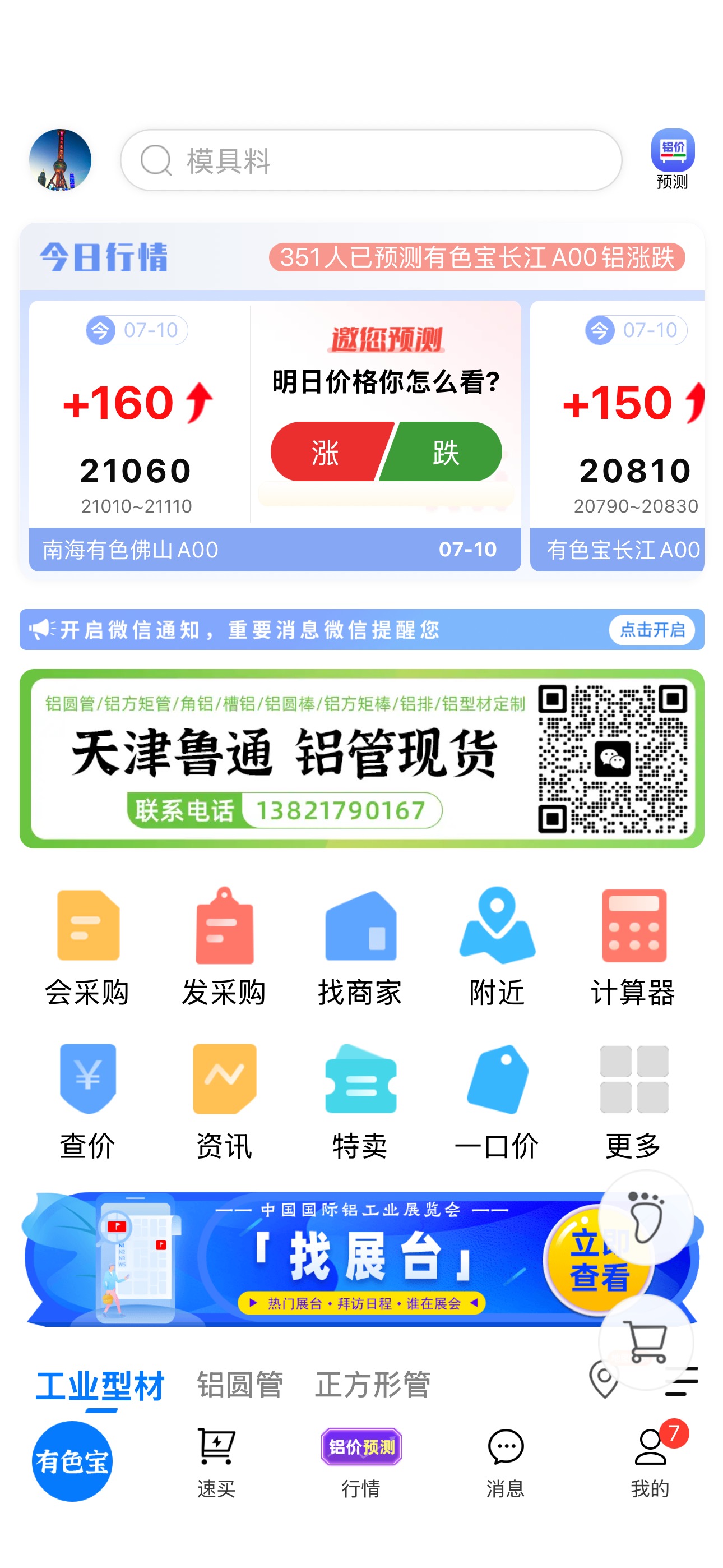Predict price will fall with 跌
This screenshot has width=723, height=1568.
tap(443, 451)
